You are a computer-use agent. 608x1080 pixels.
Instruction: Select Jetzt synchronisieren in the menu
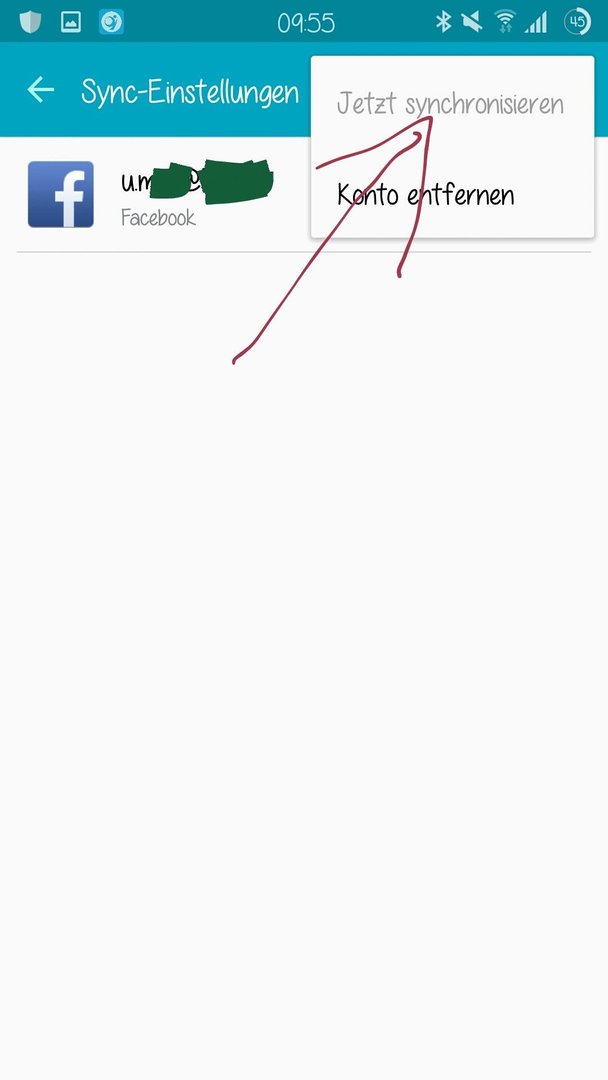click(452, 104)
